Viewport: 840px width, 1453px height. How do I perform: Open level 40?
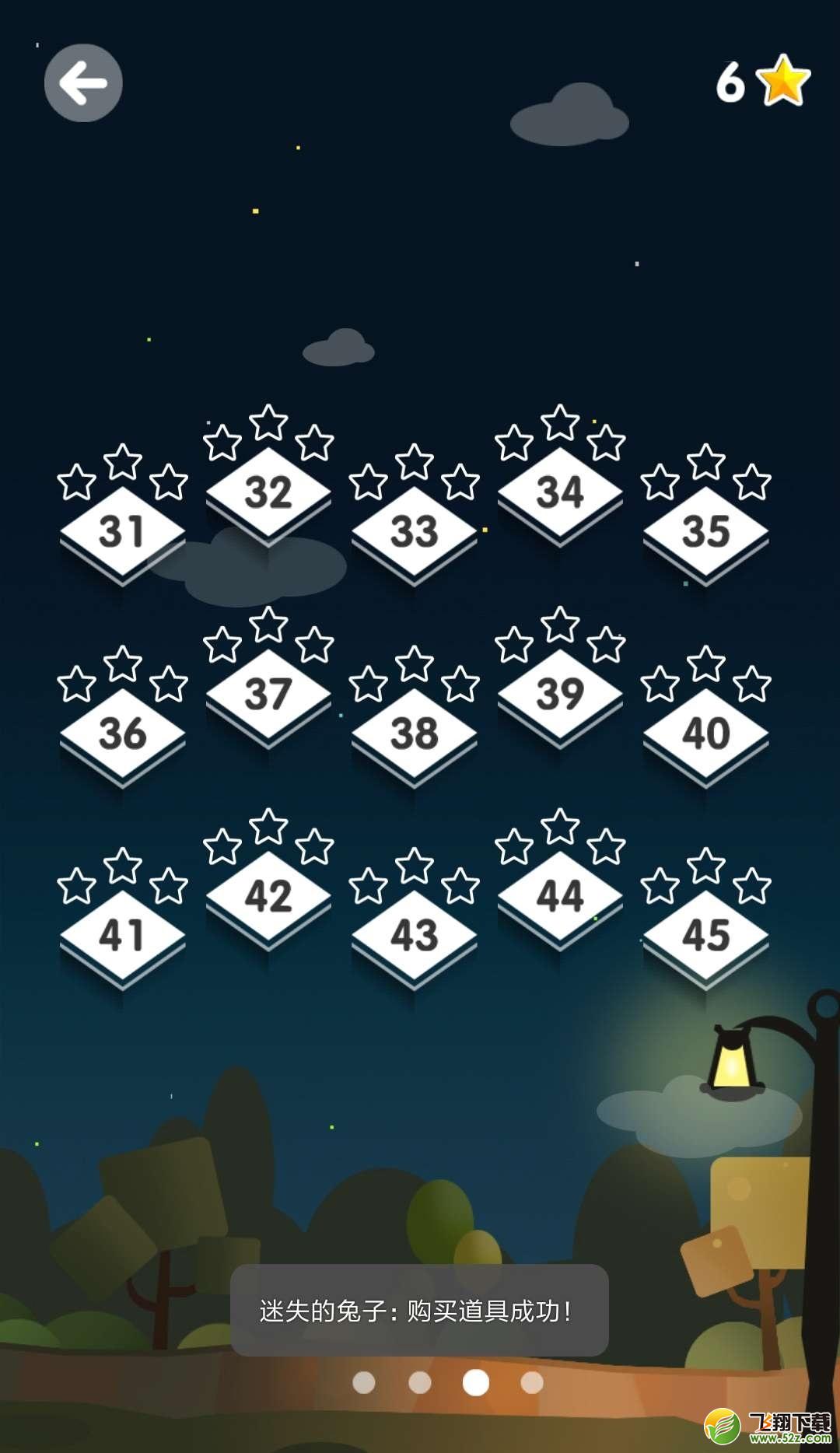coord(705,734)
